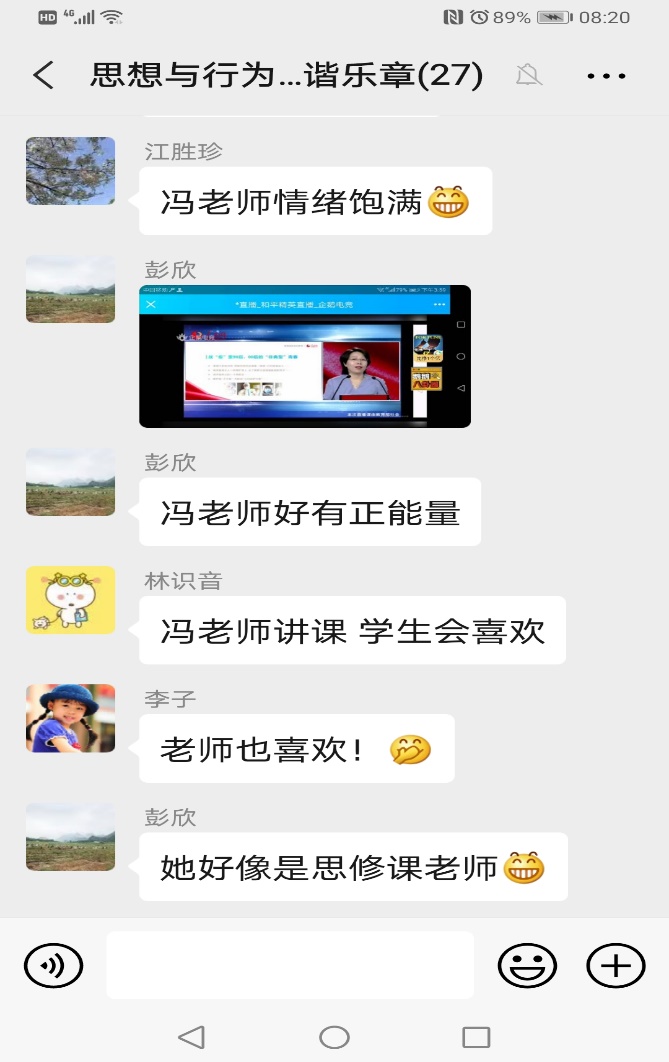Viewport: 669px width, 1062px height.
Task: Open 林识音's cartoon avatar
Action: pos(70,600)
